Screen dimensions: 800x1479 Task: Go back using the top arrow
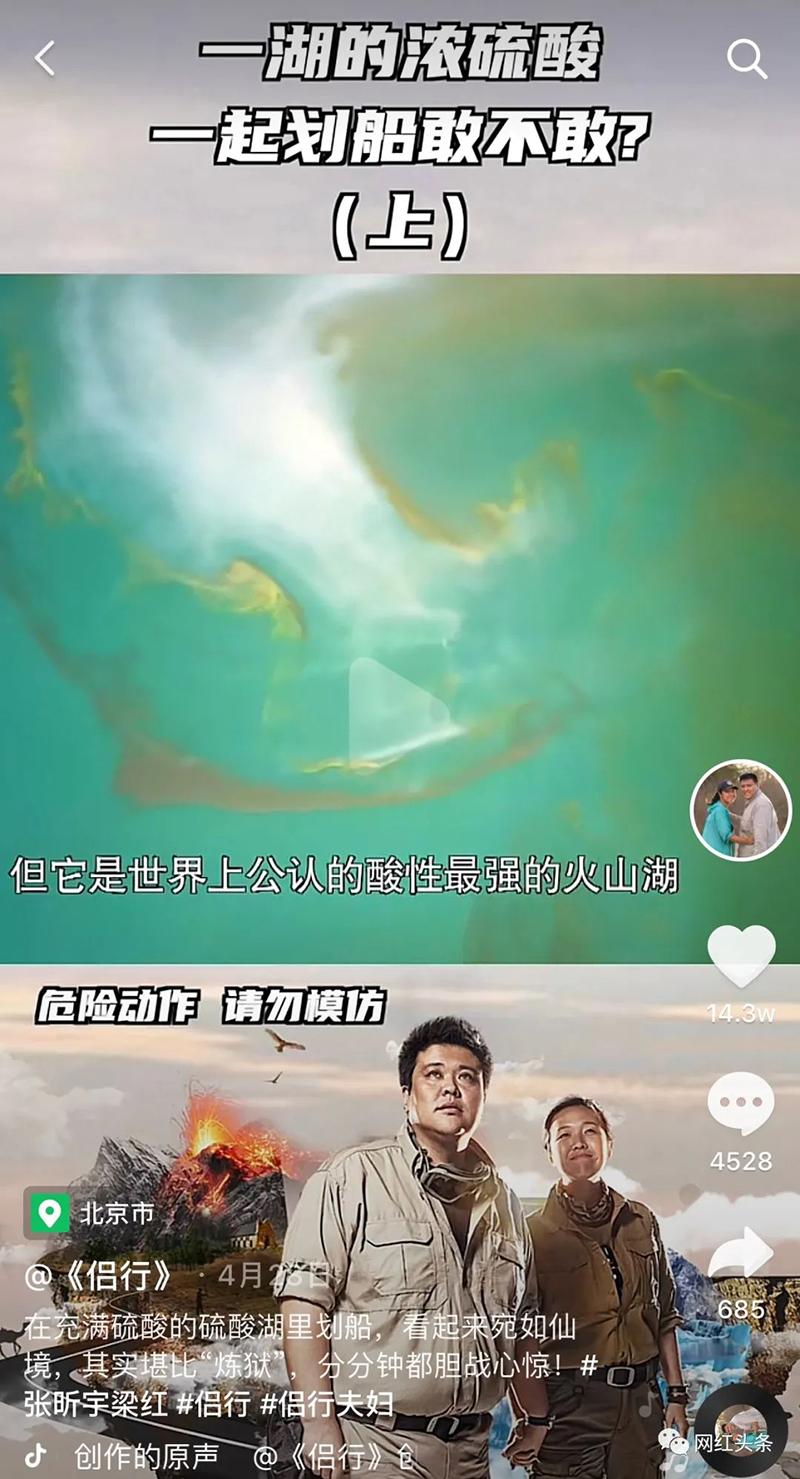coord(45,59)
